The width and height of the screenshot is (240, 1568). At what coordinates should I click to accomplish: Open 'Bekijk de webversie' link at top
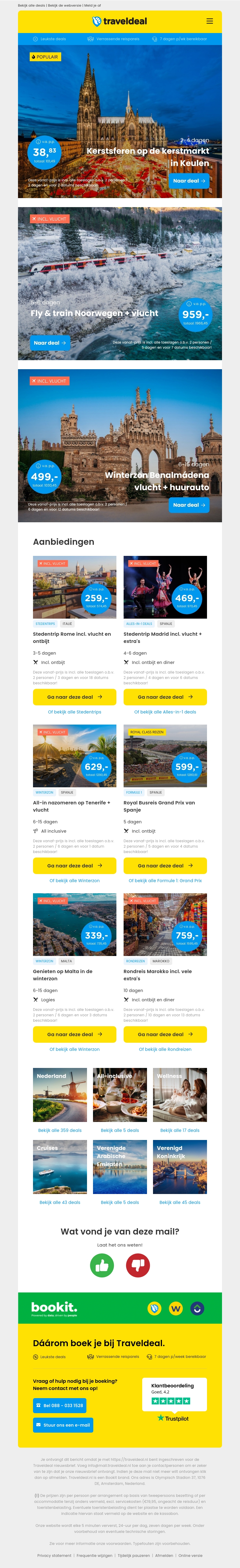point(64,5)
